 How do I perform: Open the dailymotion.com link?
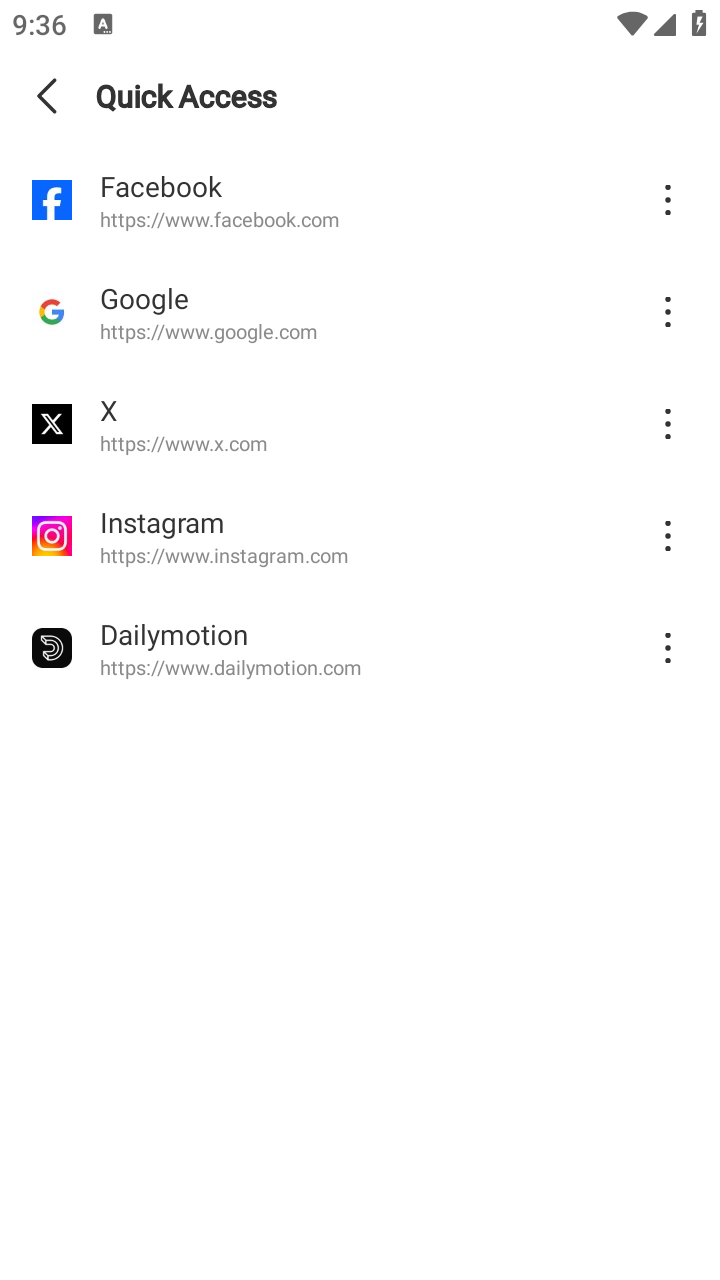pos(230,668)
